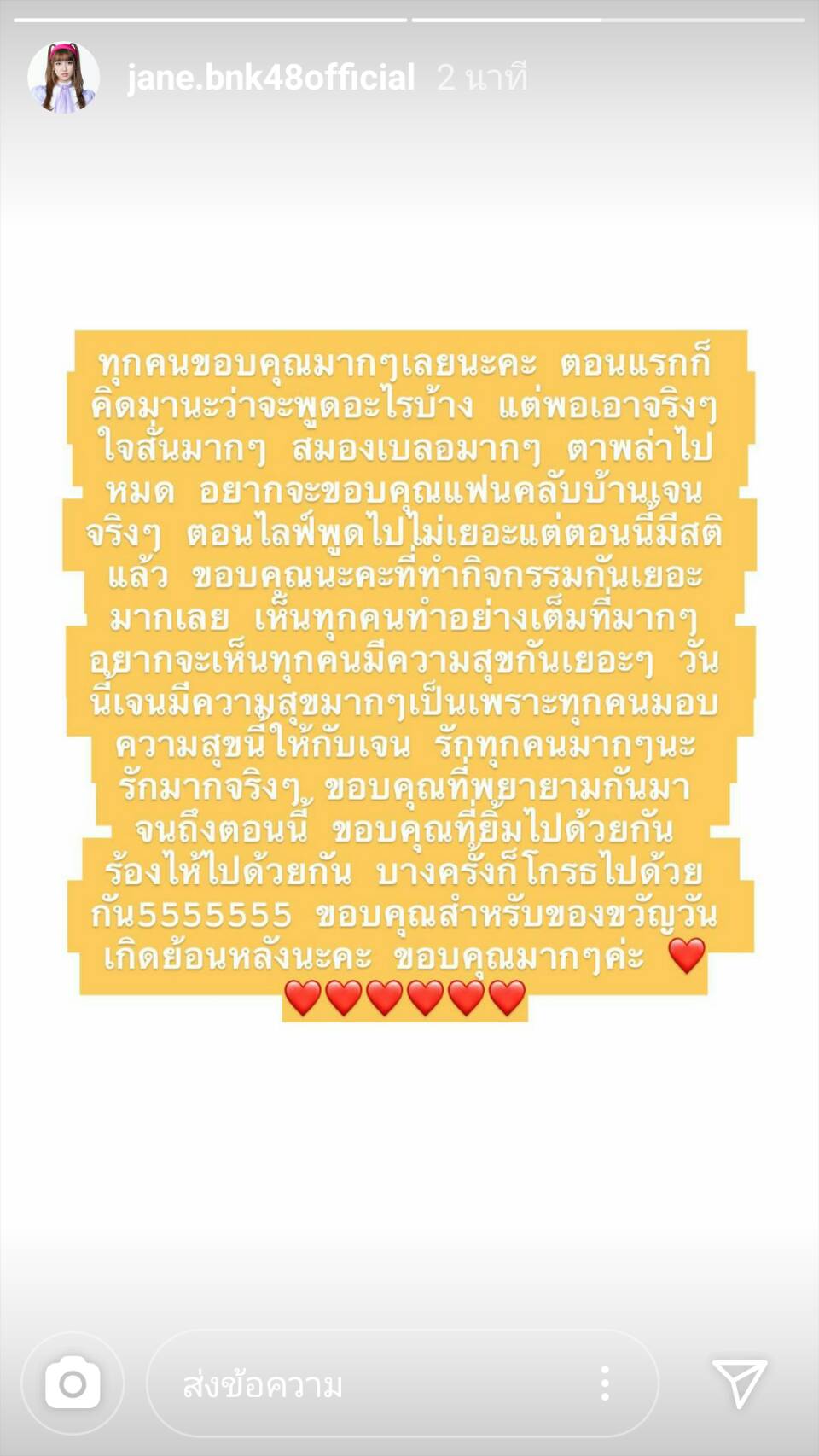Viewport: 819px width, 1456px height.
Task: Share this story via paper plane icon
Action: (739, 1383)
